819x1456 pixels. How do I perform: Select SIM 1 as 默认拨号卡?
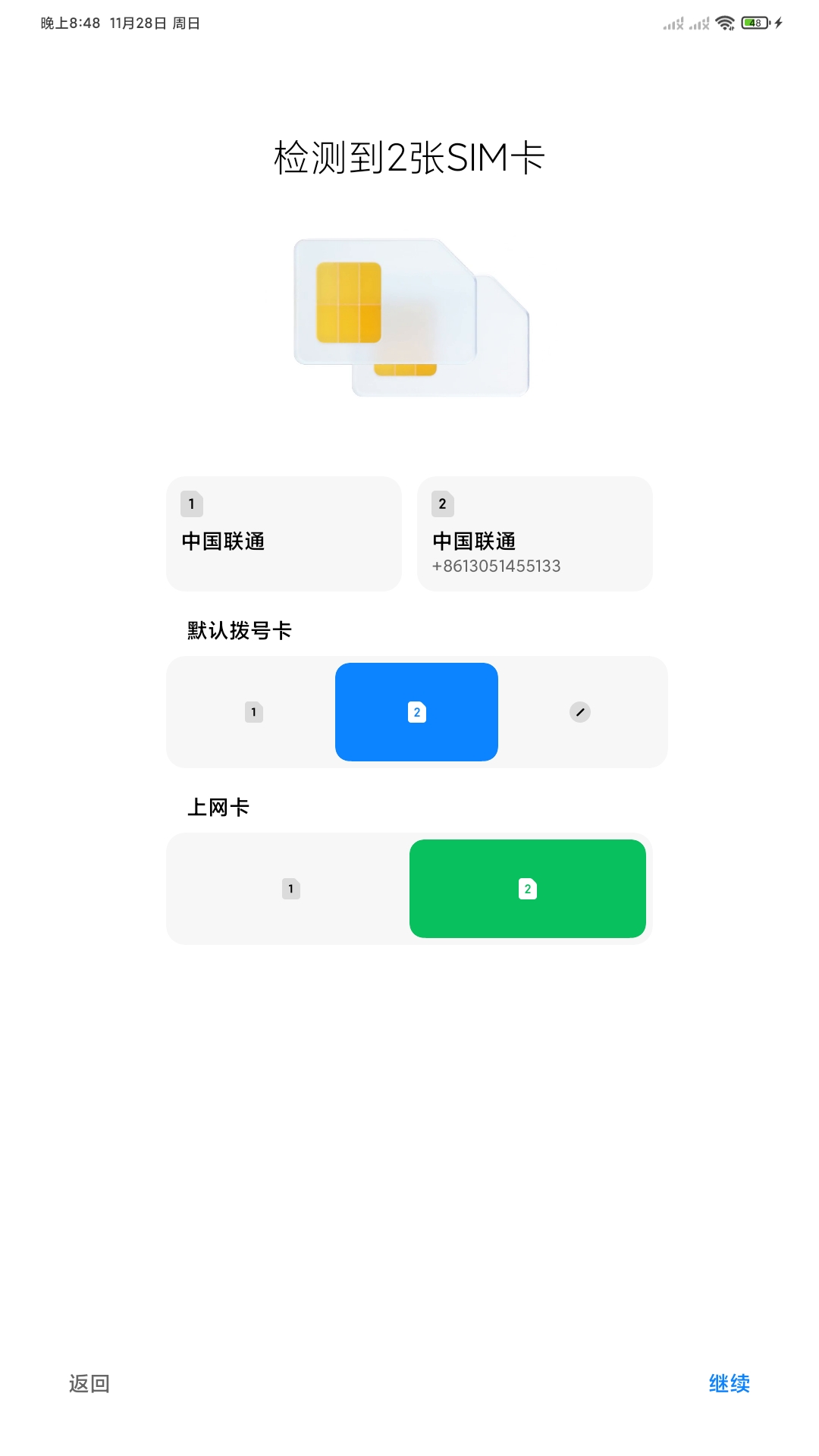point(253,712)
